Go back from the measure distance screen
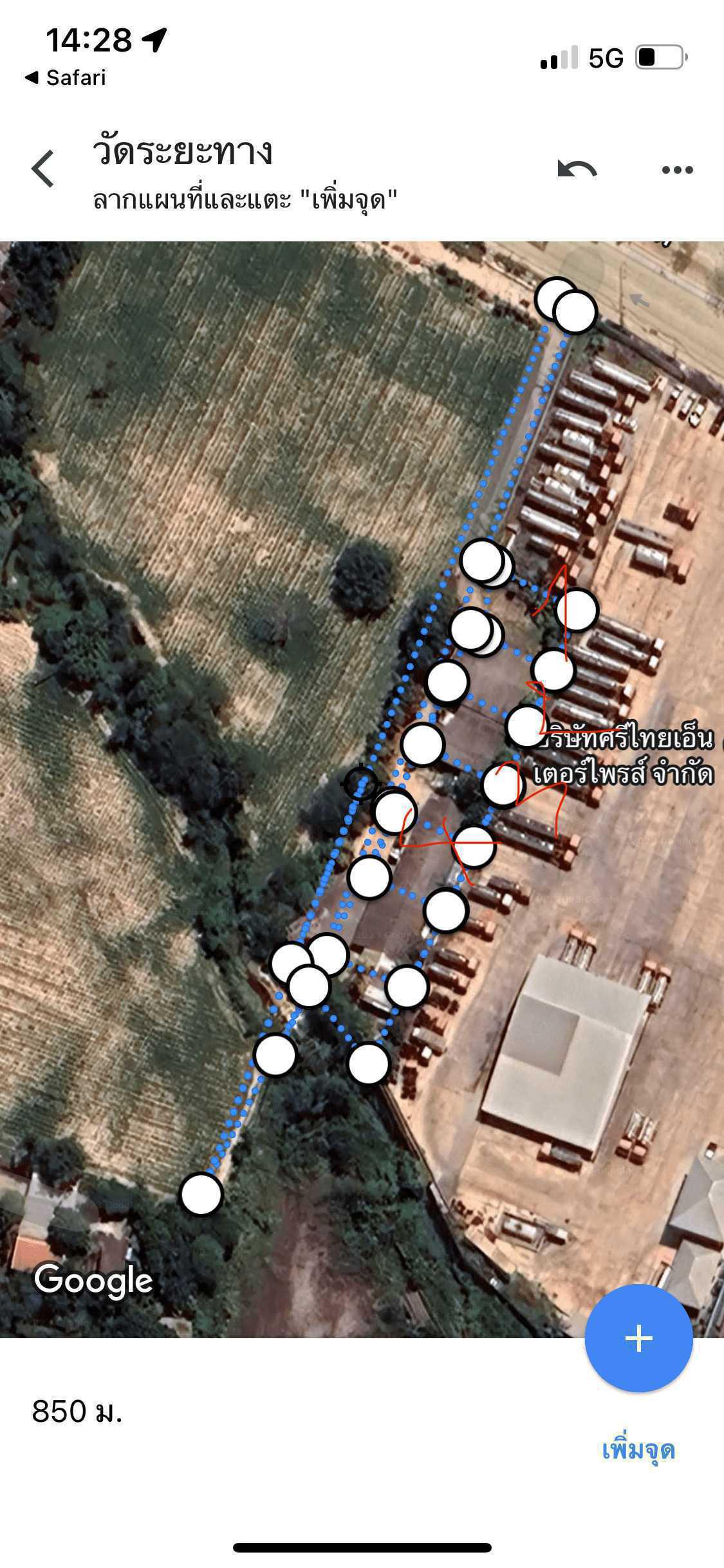Screen dimensions: 724x1568 tap(42, 169)
